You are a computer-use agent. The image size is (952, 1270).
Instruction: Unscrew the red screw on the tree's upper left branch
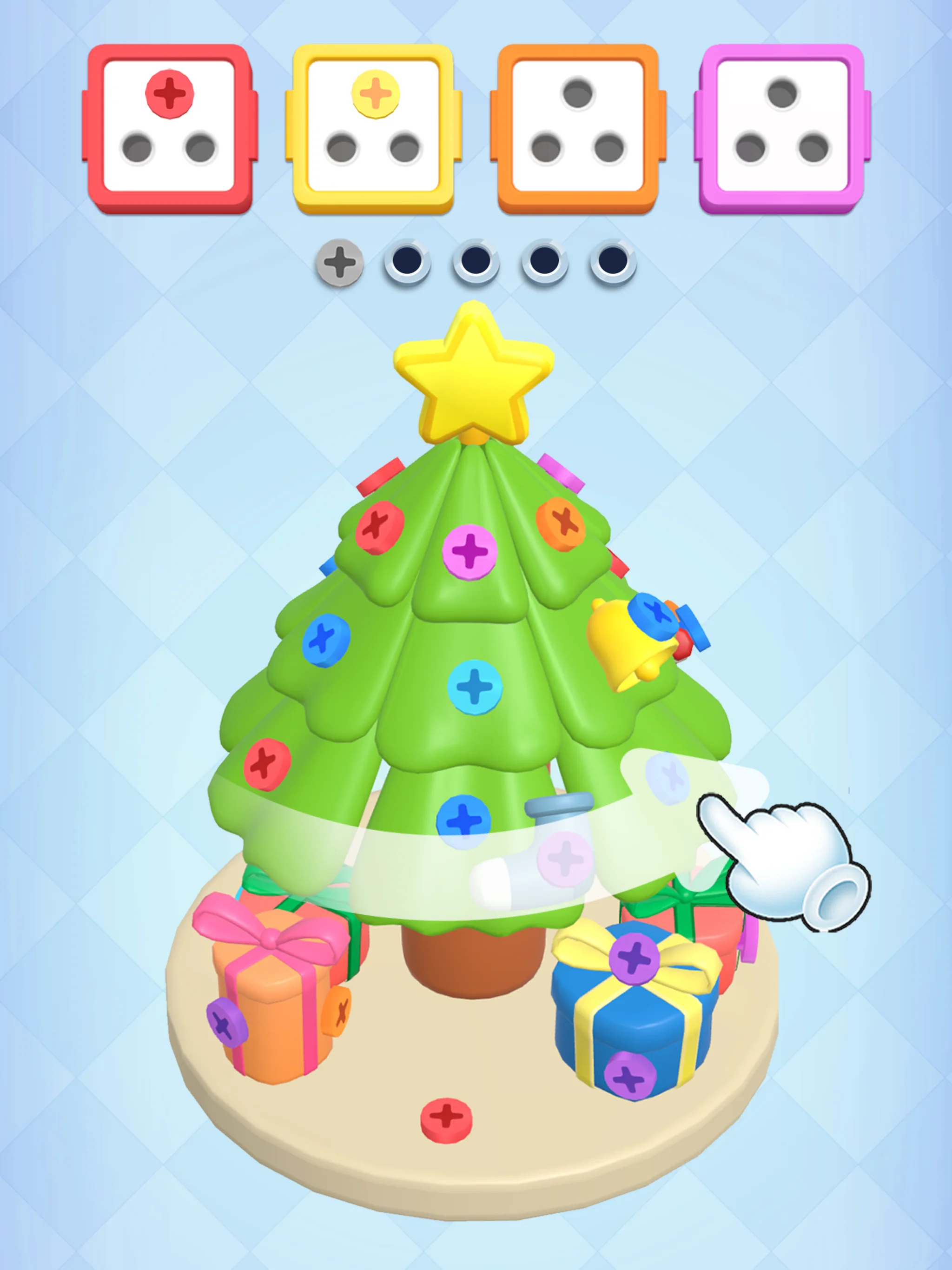379,527
